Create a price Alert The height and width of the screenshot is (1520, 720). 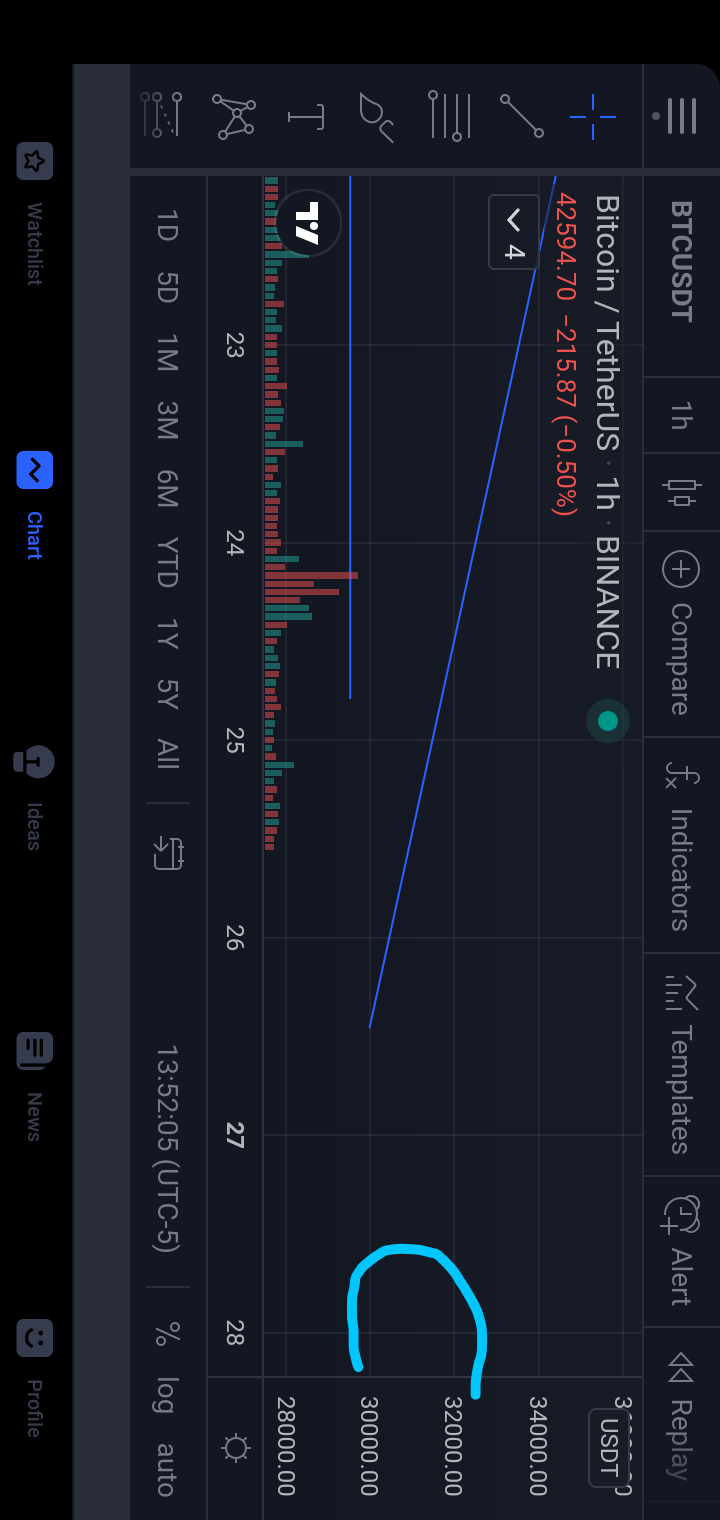(681, 1251)
